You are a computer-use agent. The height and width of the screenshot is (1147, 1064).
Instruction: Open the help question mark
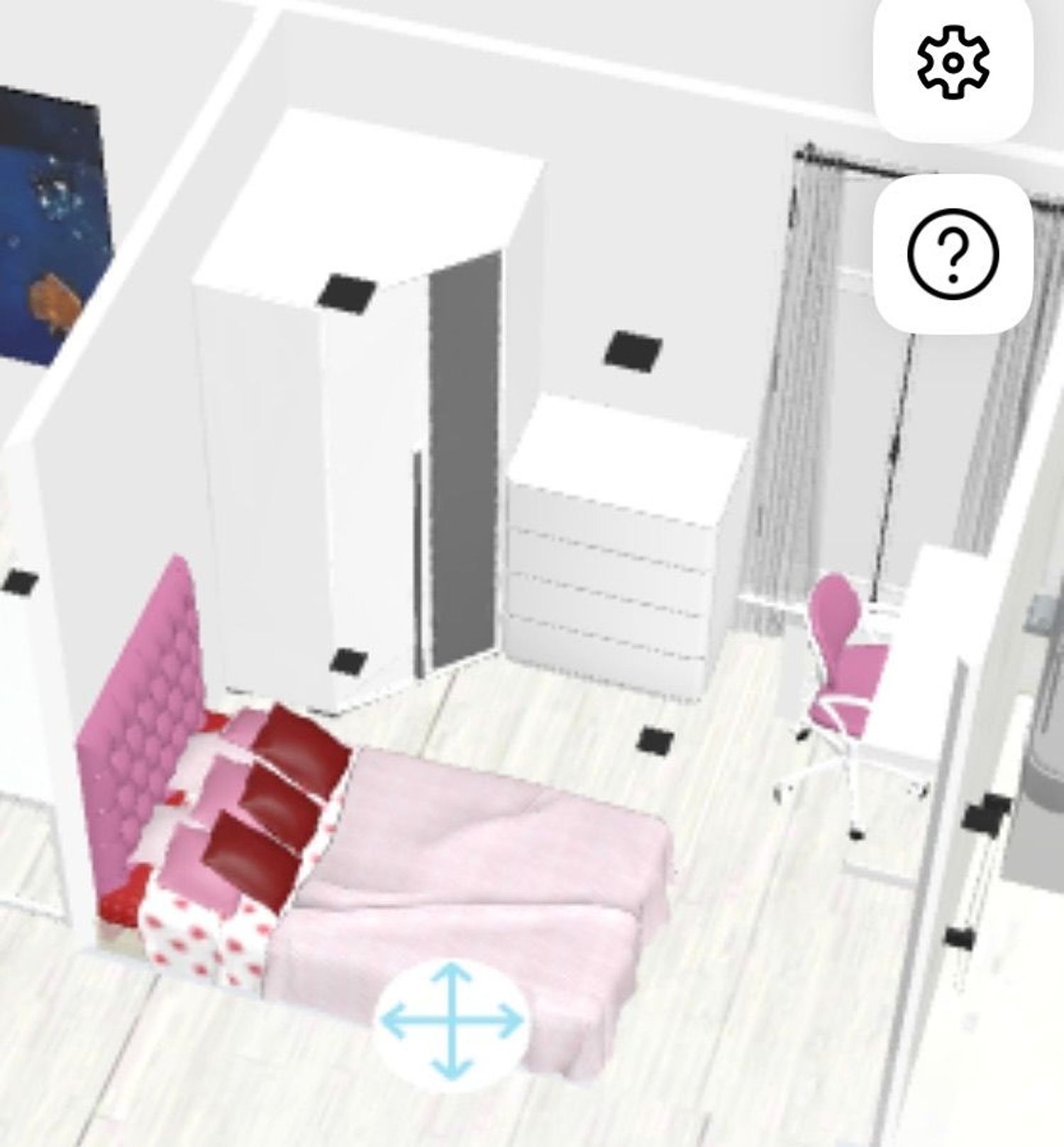(953, 253)
